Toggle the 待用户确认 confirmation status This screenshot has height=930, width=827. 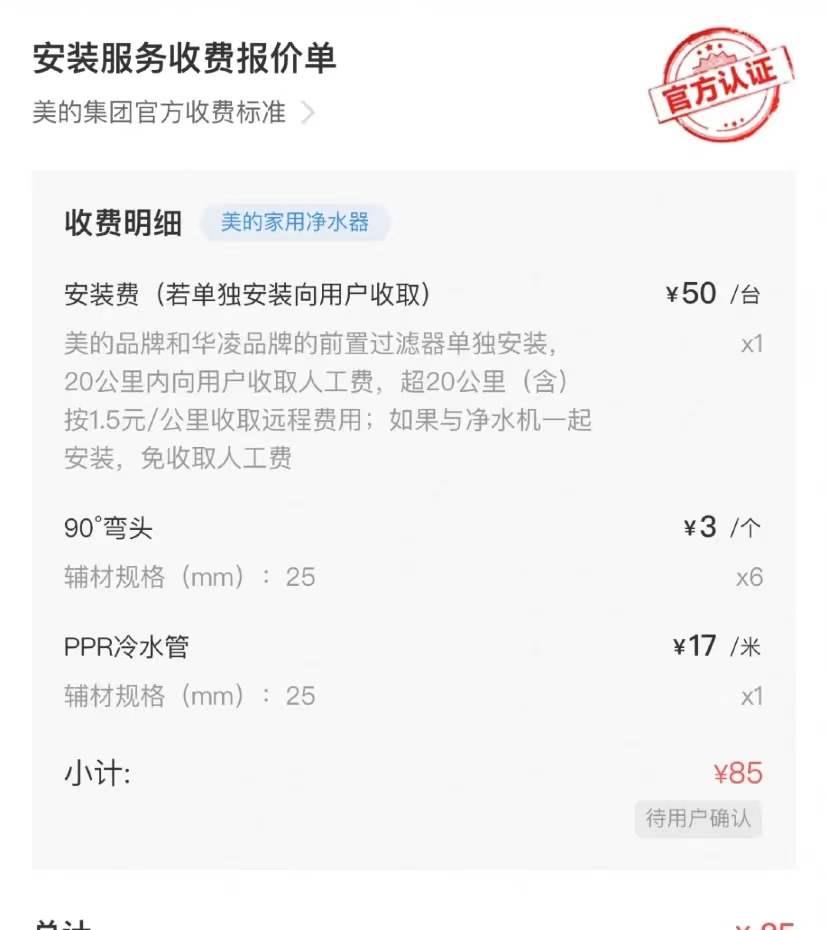tap(698, 818)
